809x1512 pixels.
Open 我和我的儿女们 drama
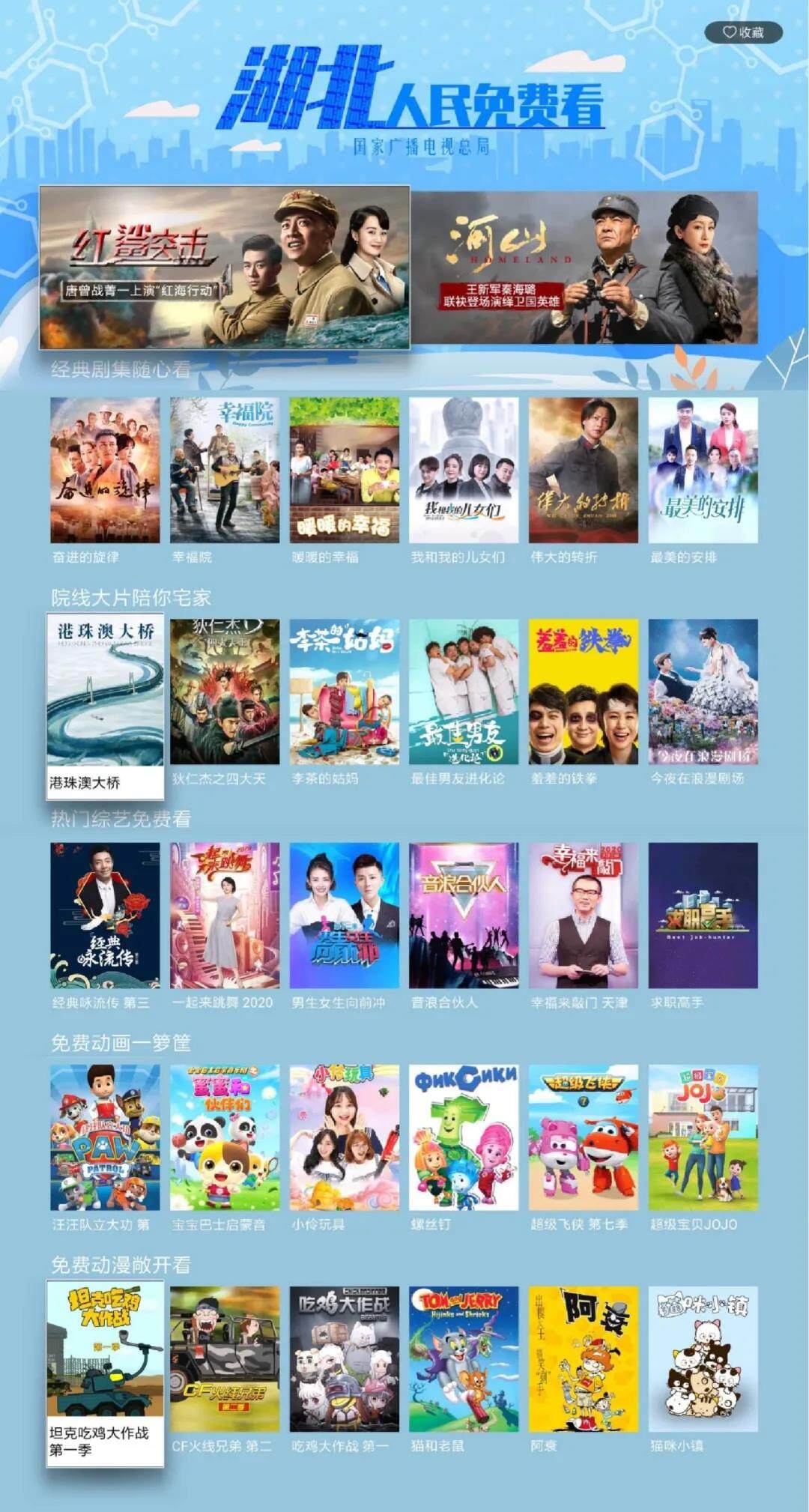point(463,470)
